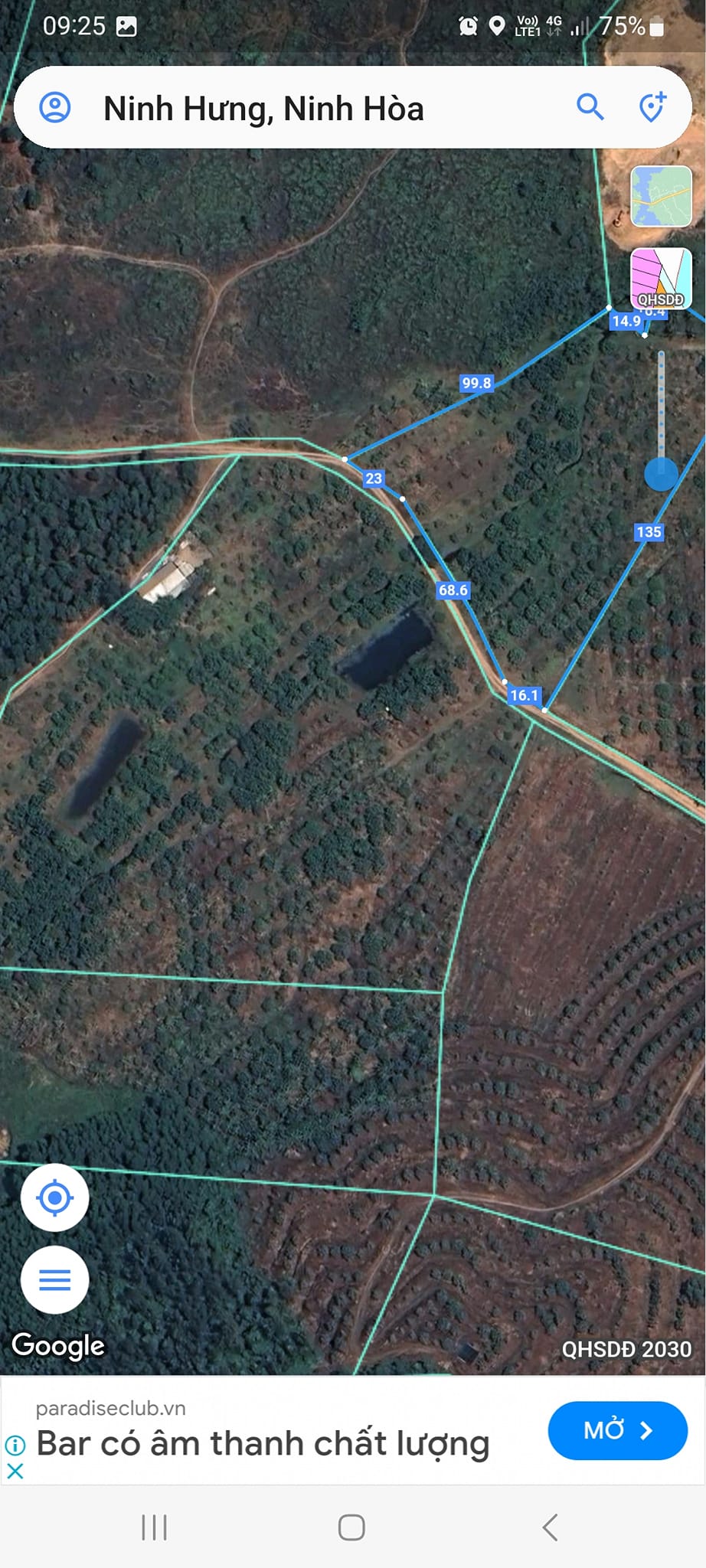This screenshot has height=1568, width=706.
Task: Open the hamburger menu button
Action: pos(55,1279)
